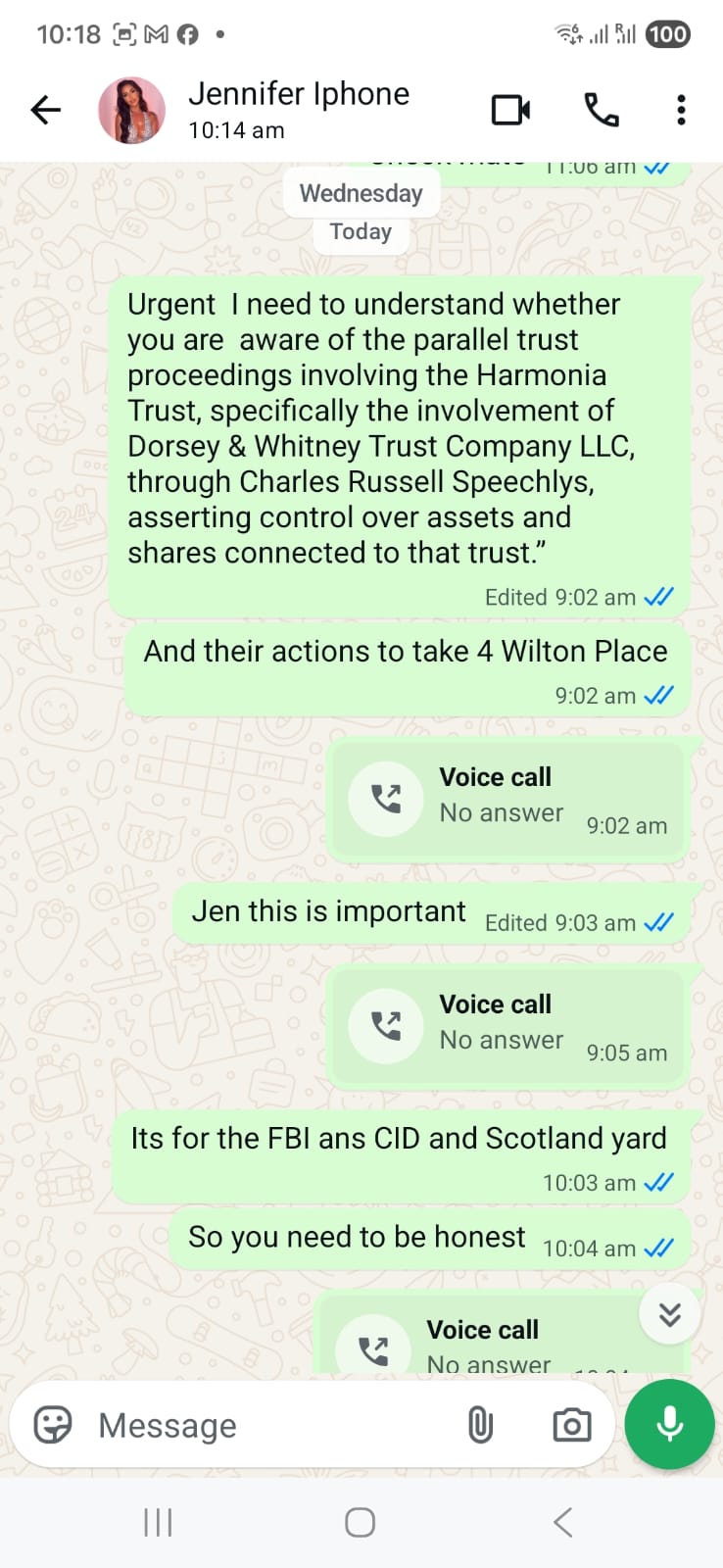Open the overflow menu
The height and width of the screenshot is (1568, 723).
pos(681,110)
